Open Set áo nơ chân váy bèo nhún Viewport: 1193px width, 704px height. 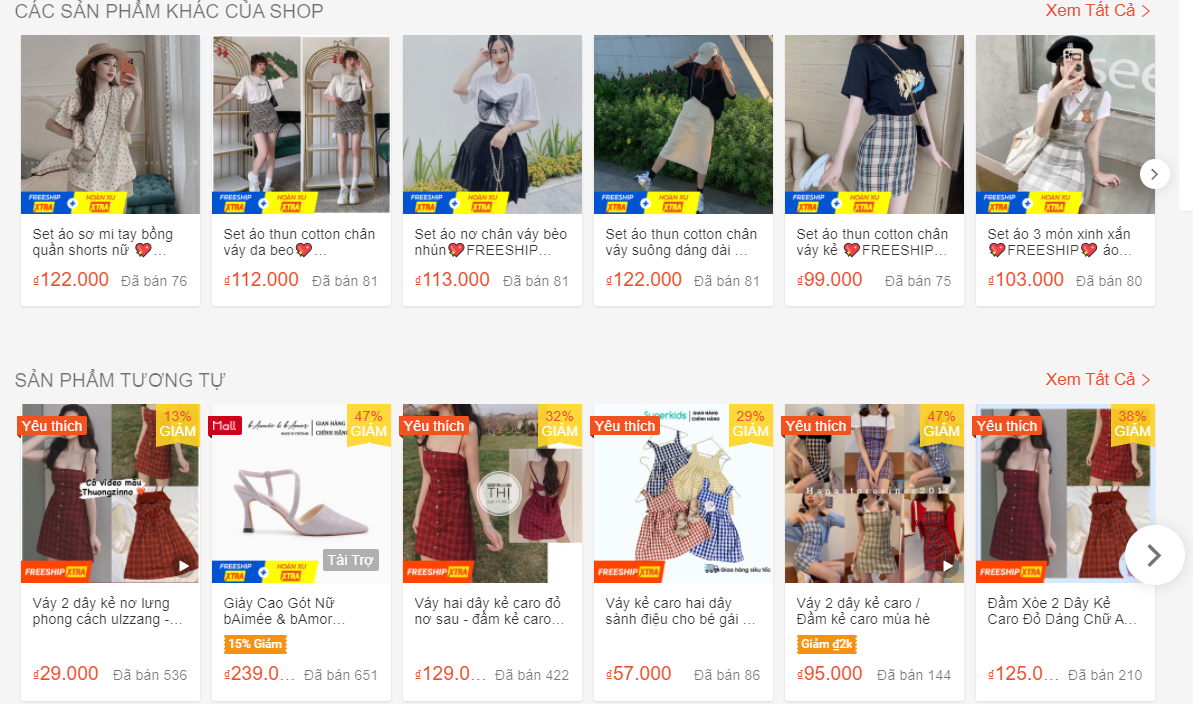(492, 243)
